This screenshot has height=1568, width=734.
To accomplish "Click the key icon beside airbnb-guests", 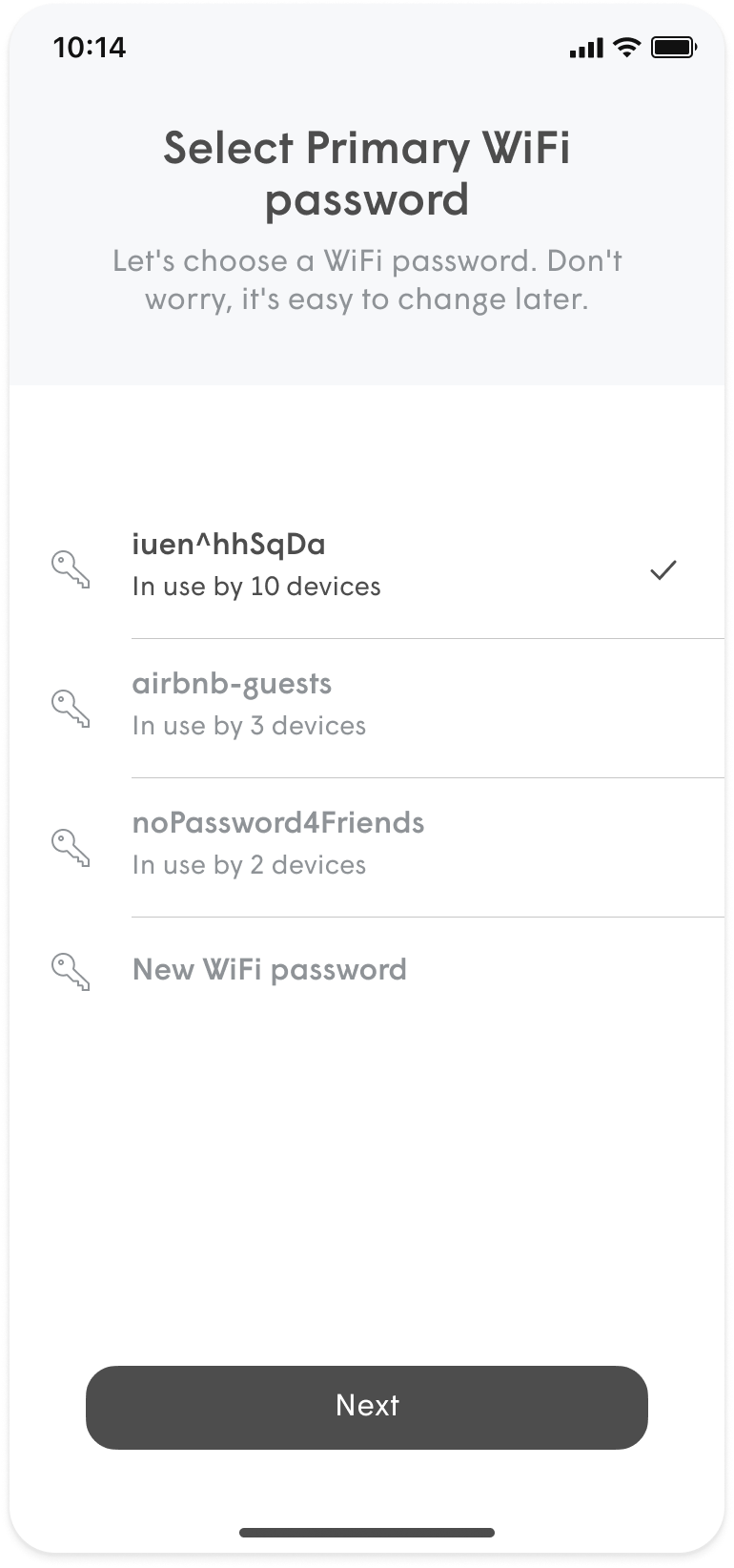I will point(71,708).
